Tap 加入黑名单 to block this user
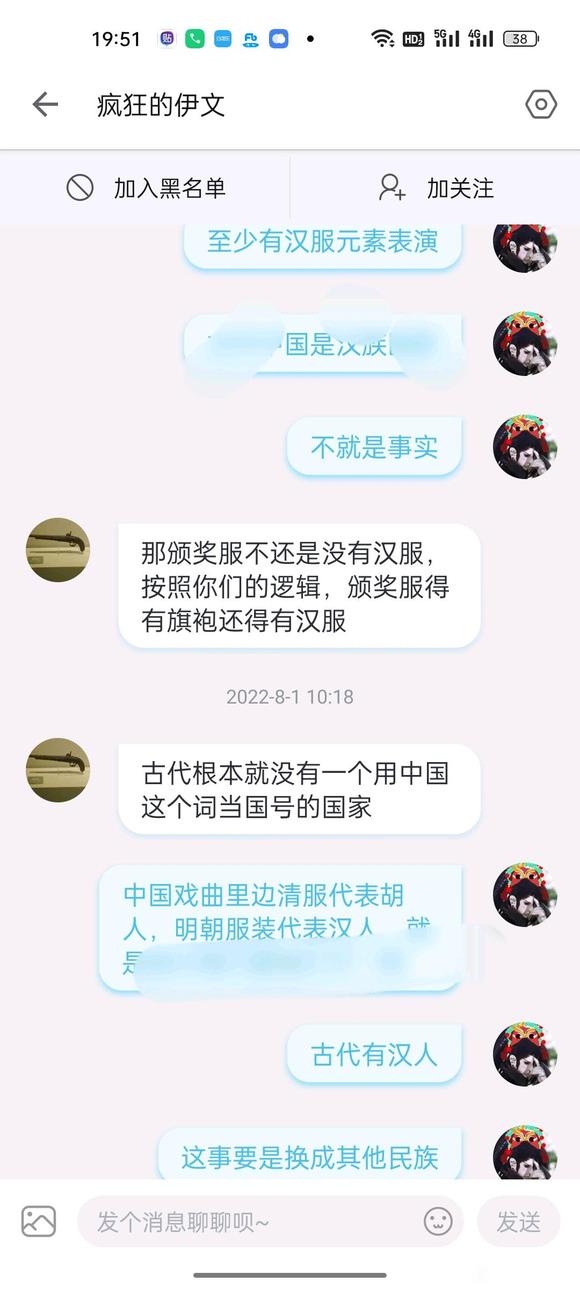The height and width of the screenshot is (1289, 580). click(x=145, y=188)
